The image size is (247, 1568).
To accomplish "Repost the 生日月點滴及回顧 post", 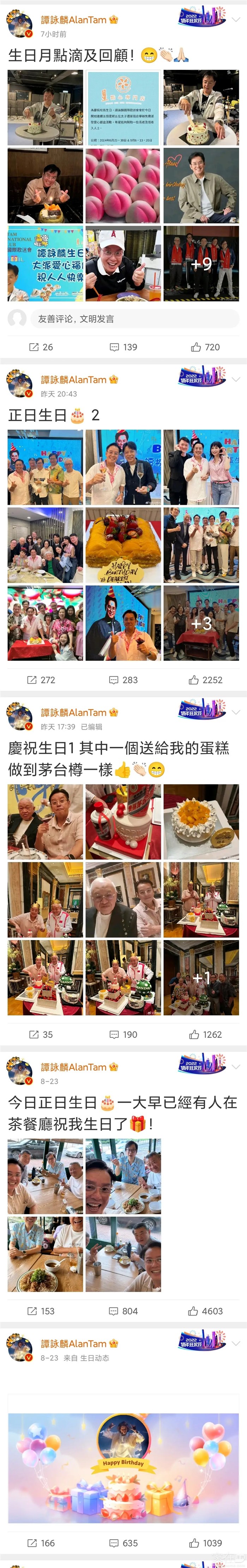I will pos(41,347).
